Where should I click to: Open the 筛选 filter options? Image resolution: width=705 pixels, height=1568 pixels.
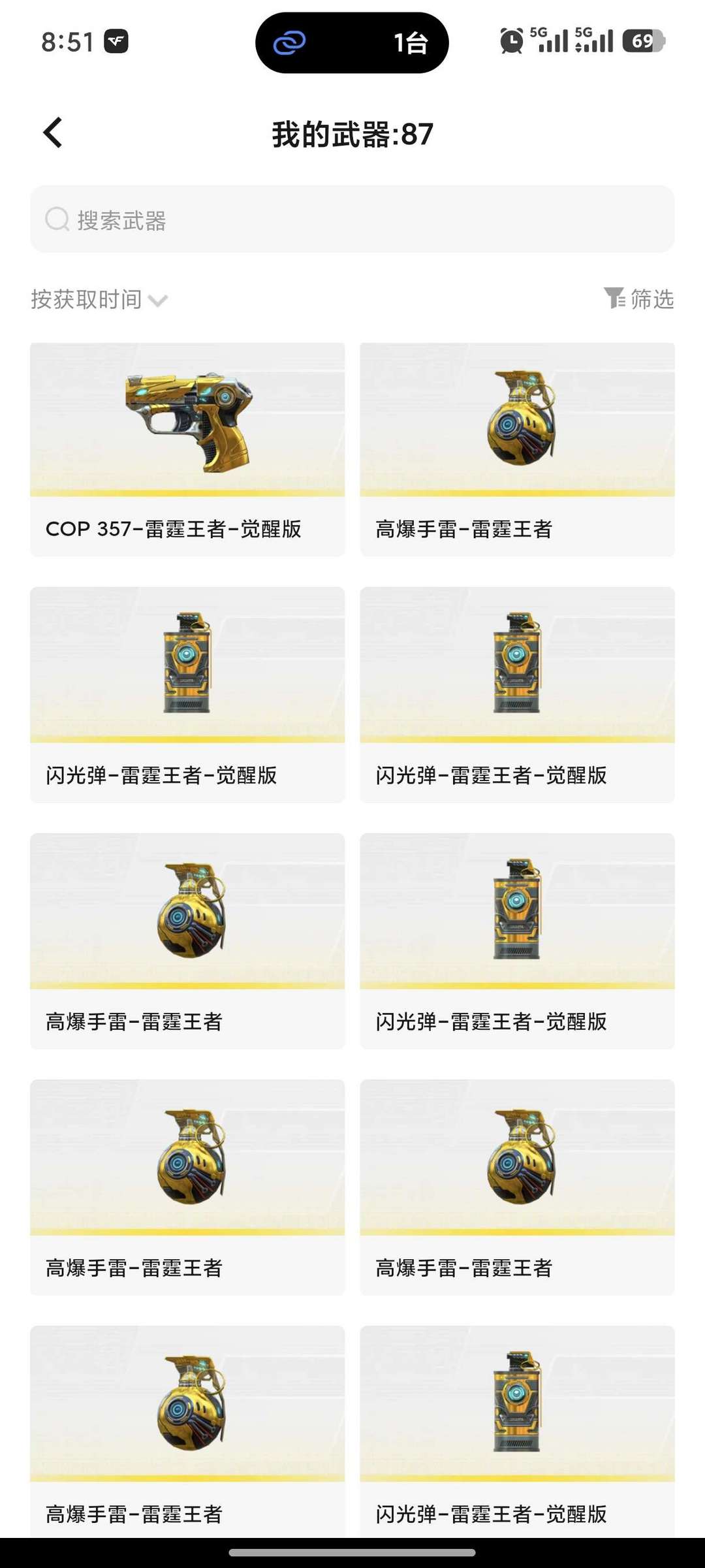[638, 299]
